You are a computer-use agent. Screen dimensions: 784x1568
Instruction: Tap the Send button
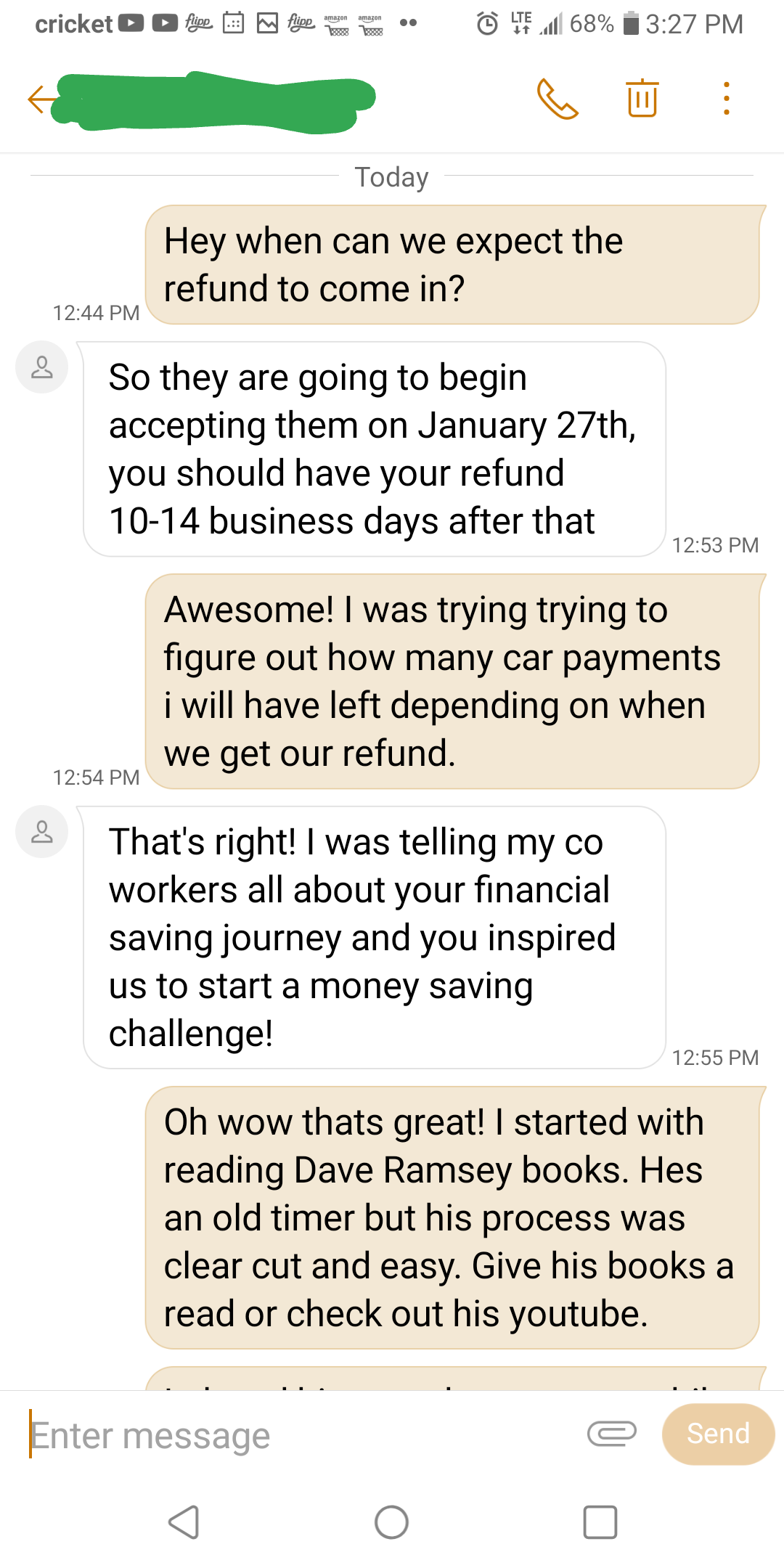[717, 1434]
